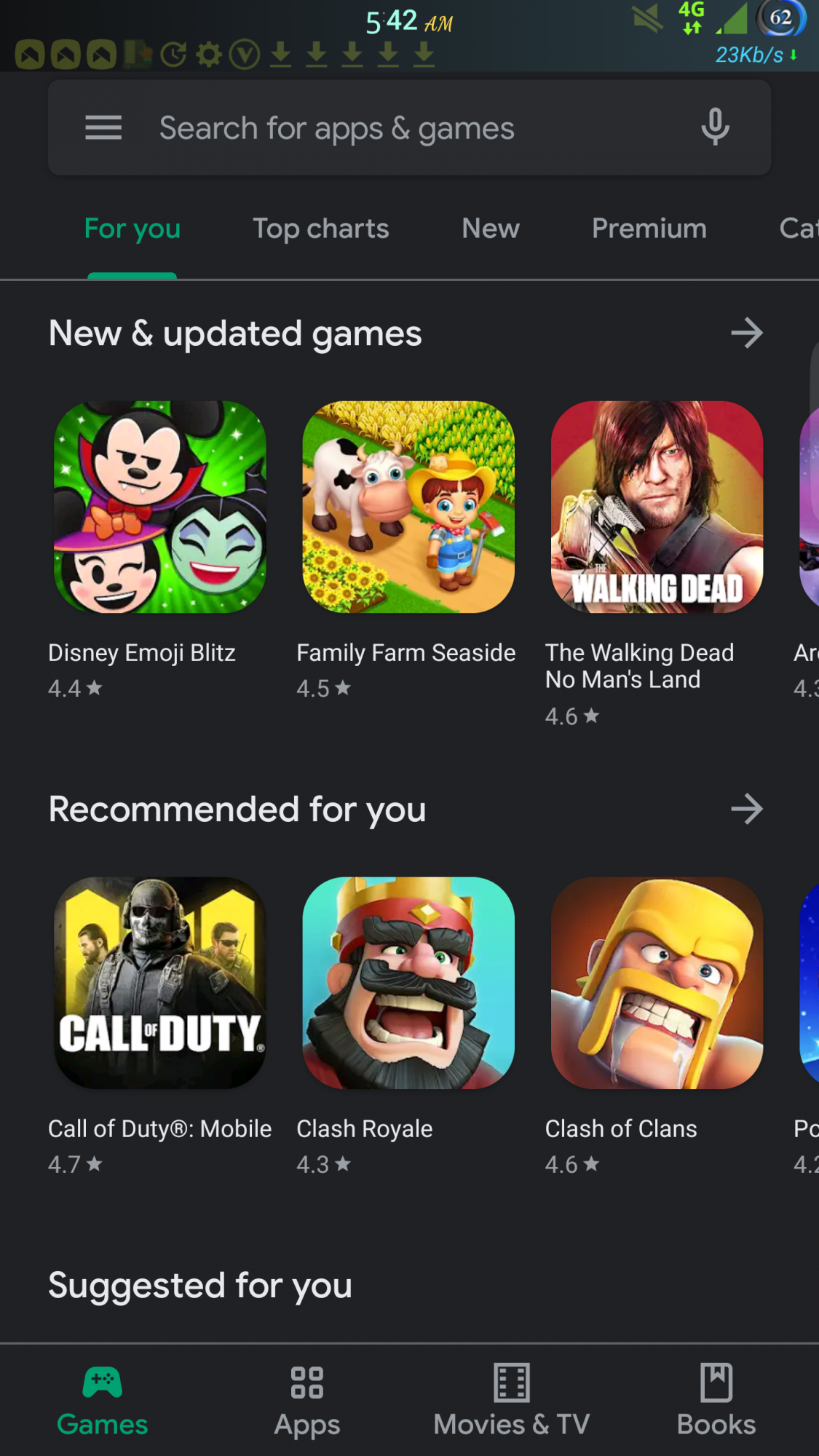Select the New tab
819x1456 pixels.
[x=490, y=229]
